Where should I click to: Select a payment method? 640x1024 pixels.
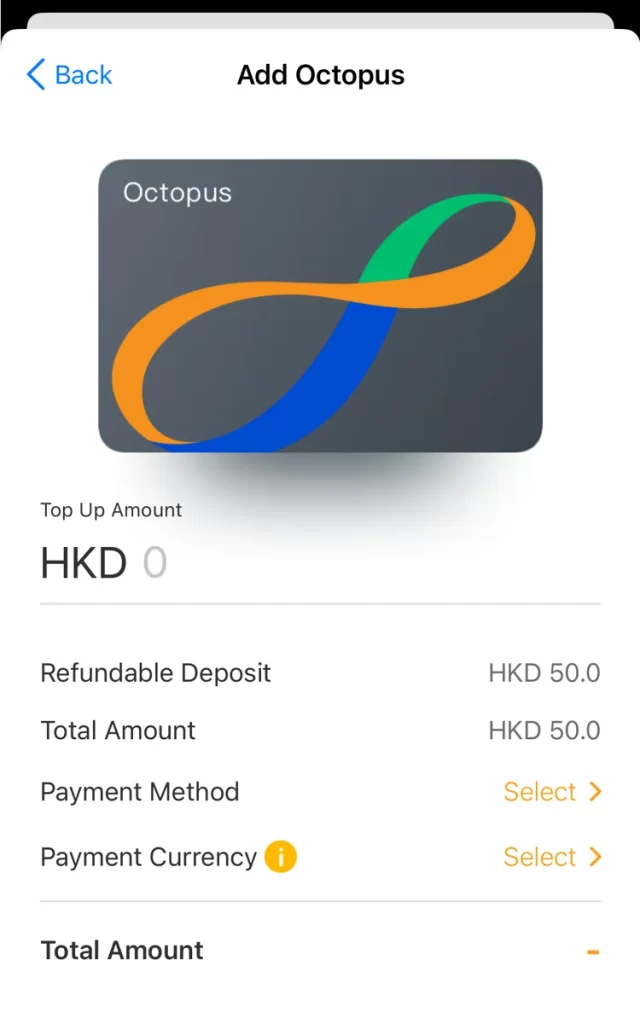pyautogui.click(x=552, y=792)
